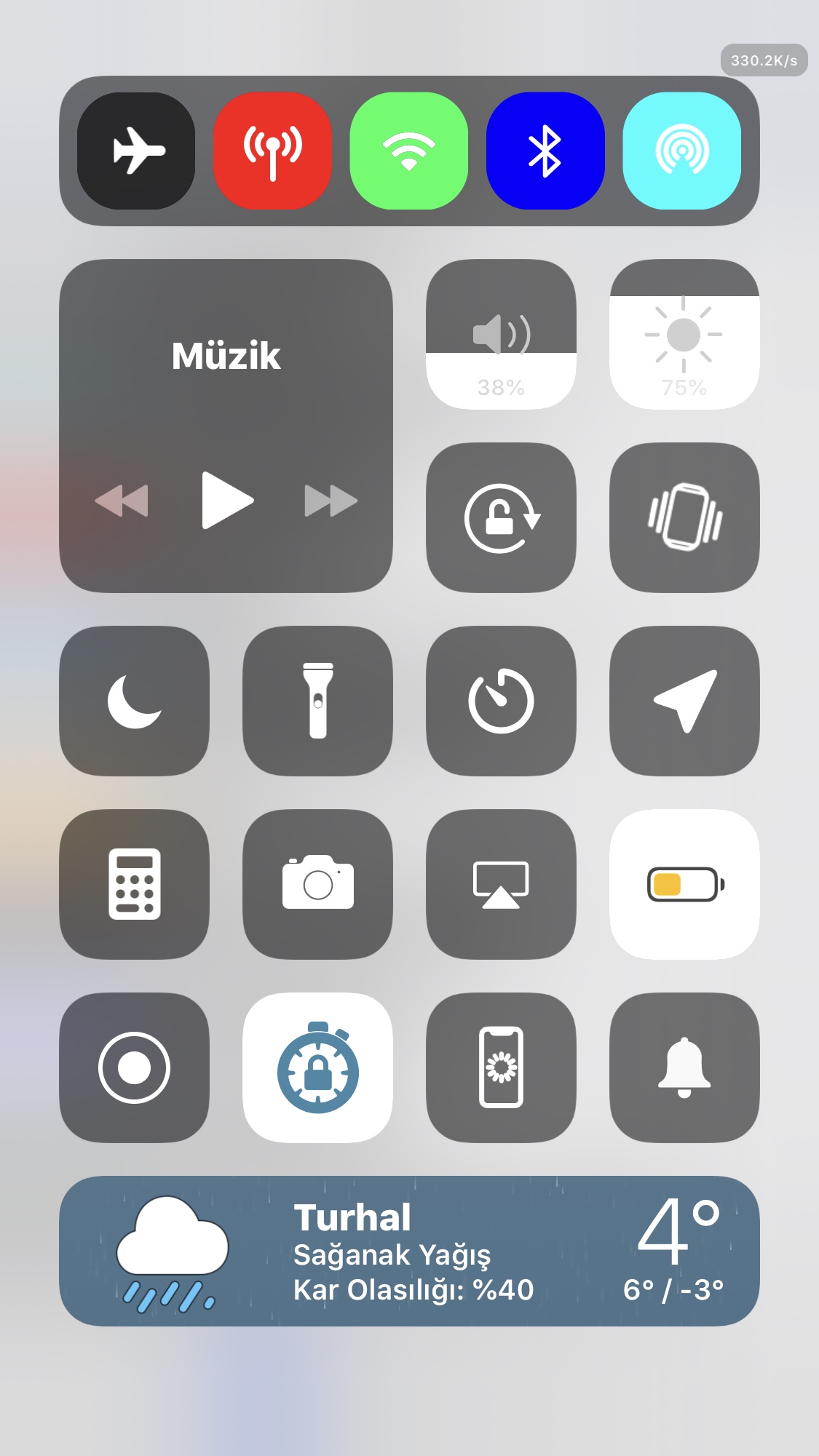The image size is (819, 1456).
Task: Turn off Bluetooth
Action: tap(545, 151)
